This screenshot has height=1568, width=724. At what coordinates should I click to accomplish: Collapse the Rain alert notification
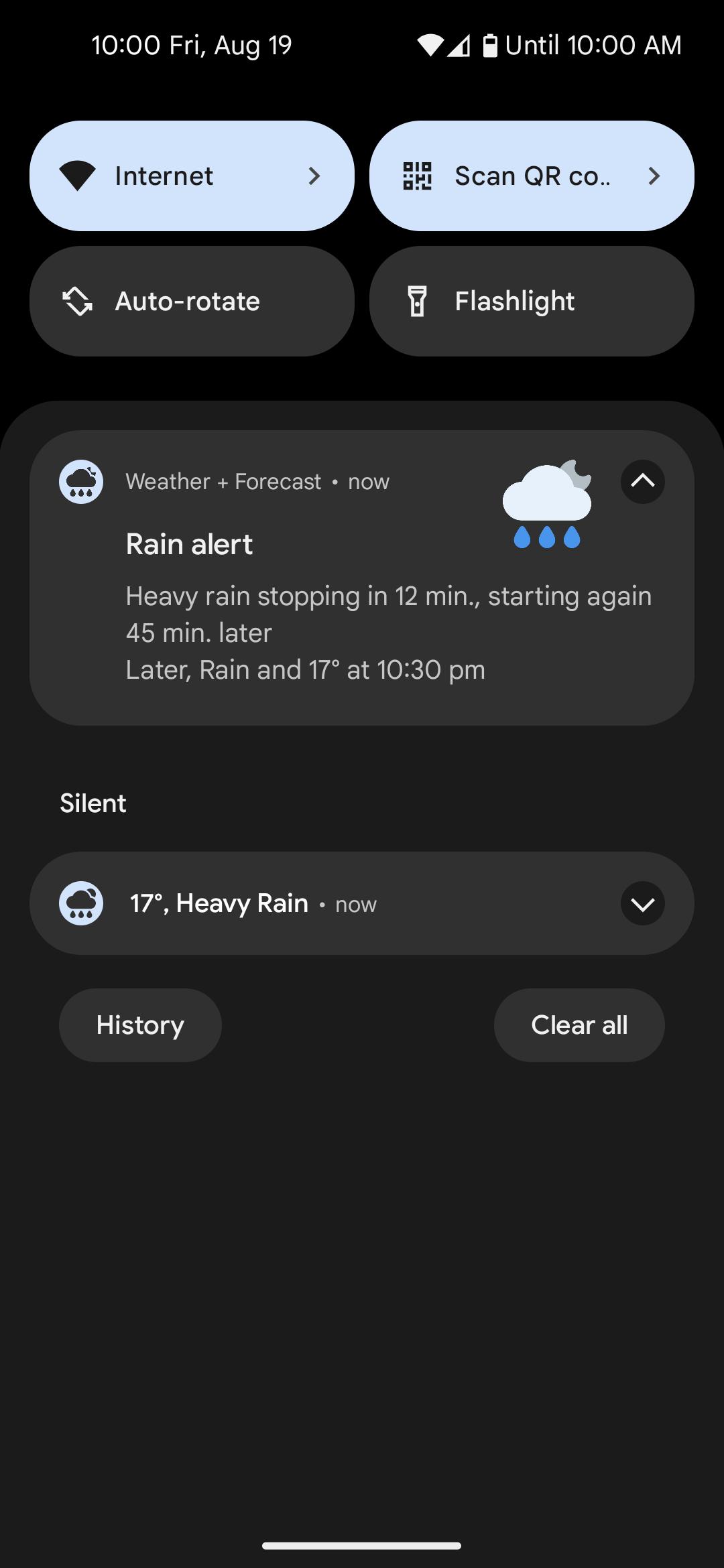click(x=642, y=481)
